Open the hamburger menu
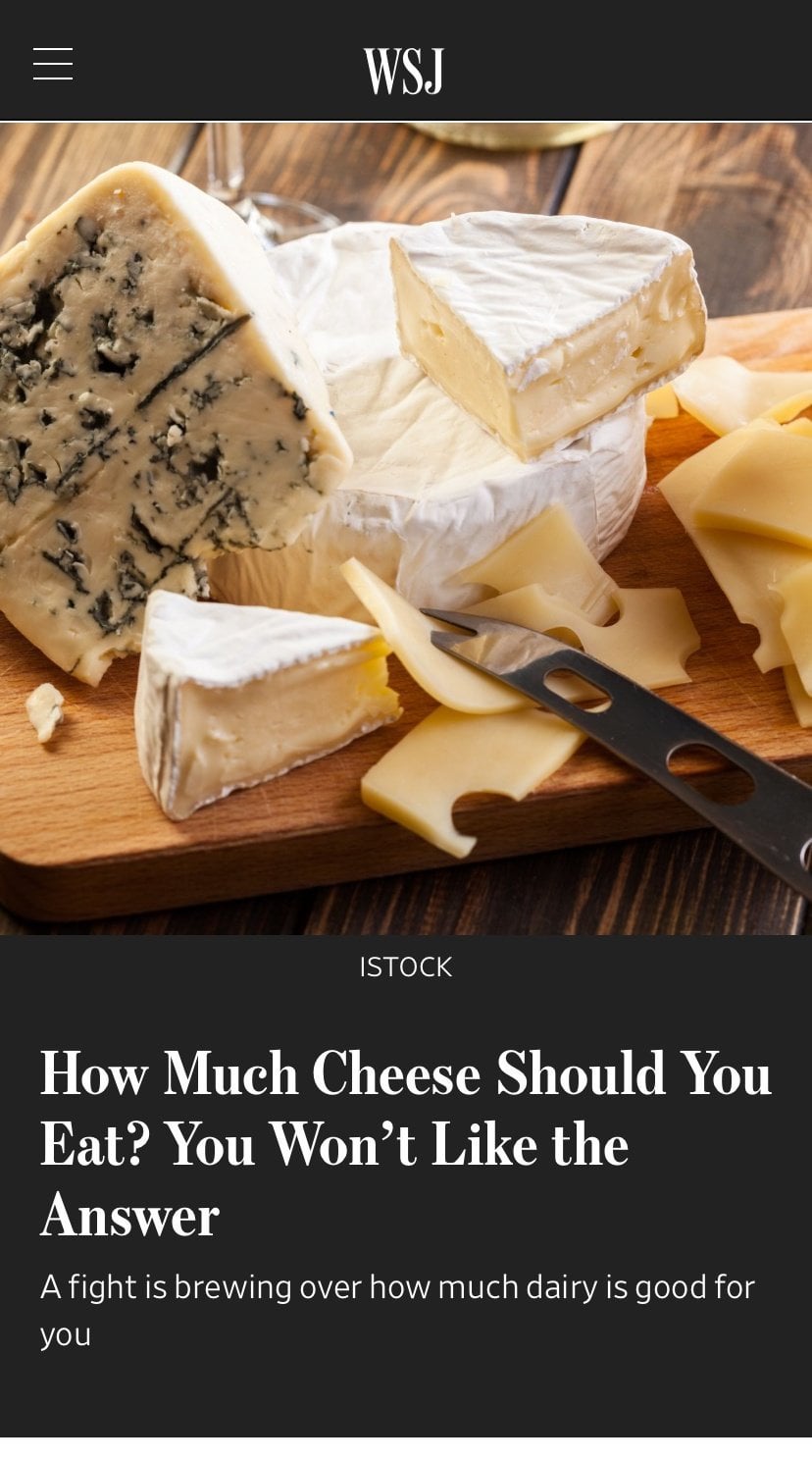The image size is (812, 1462). click(53, 64)
